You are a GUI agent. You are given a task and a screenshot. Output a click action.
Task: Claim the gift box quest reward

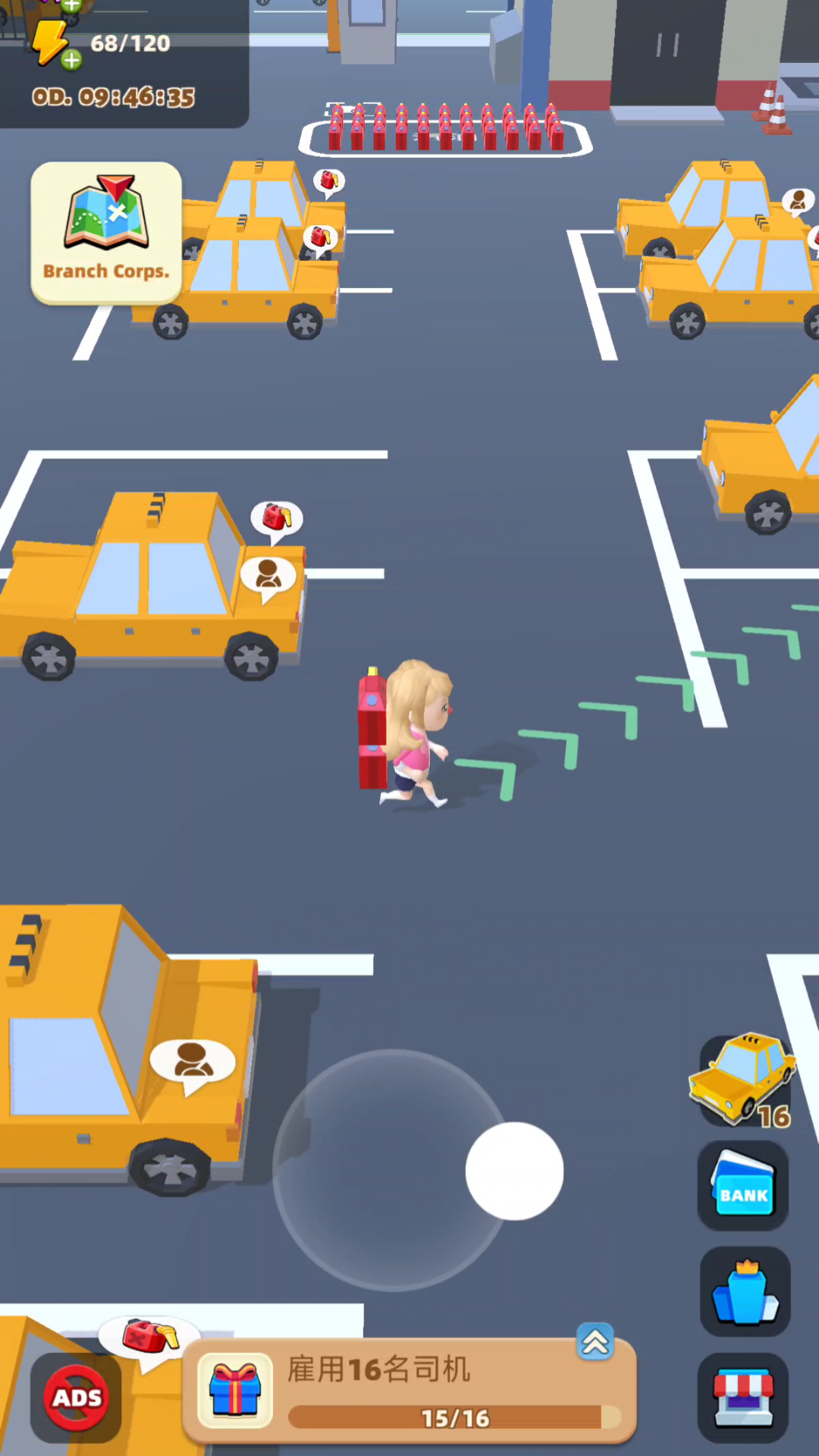click(x=235, y=1391)
